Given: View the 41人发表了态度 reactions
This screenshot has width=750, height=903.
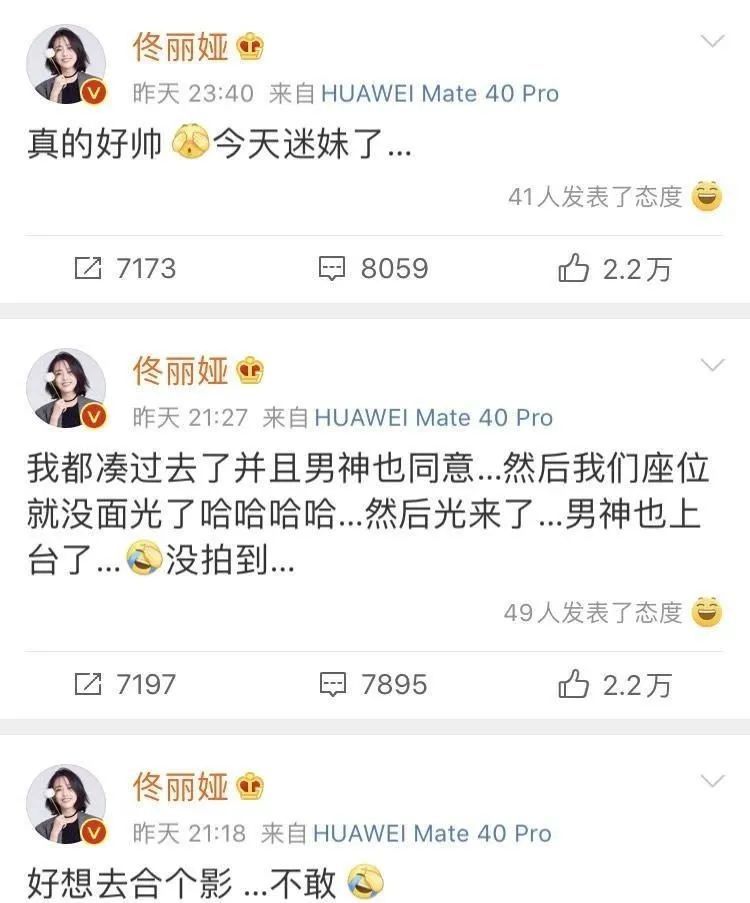Looking at the screenshot, I should click(595, 197).
